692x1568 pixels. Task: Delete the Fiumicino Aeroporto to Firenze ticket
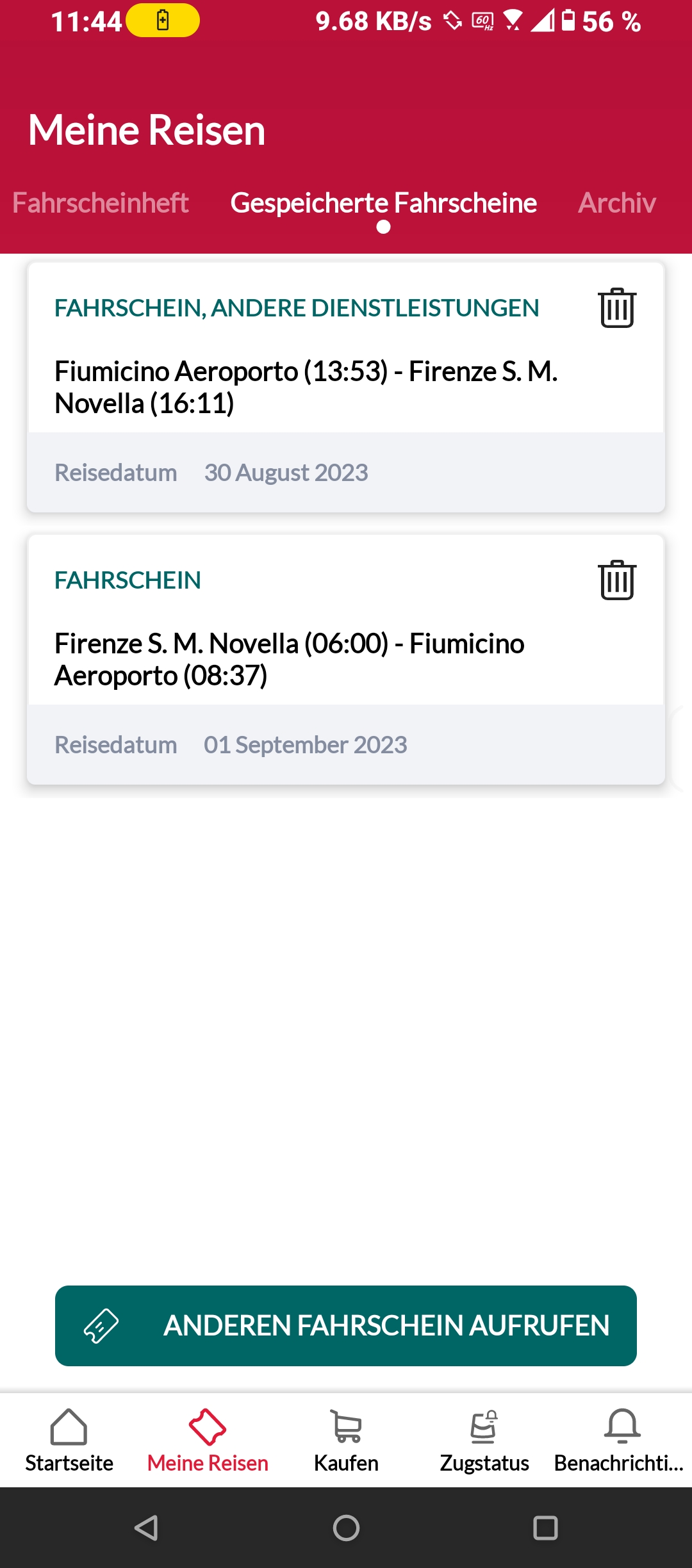click(x=617, y=308)
